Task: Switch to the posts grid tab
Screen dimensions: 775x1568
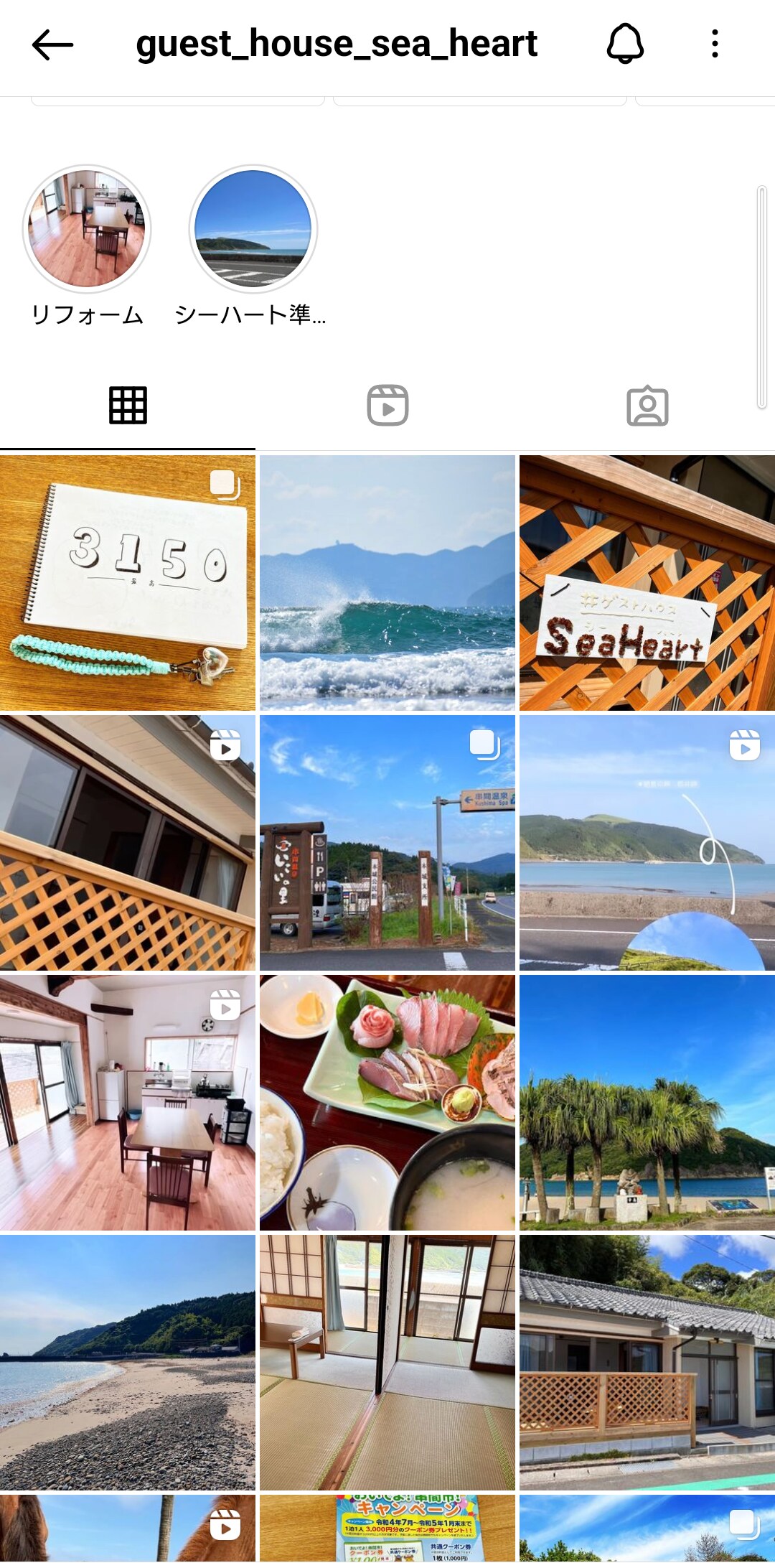Action: [x=128, y=406]
